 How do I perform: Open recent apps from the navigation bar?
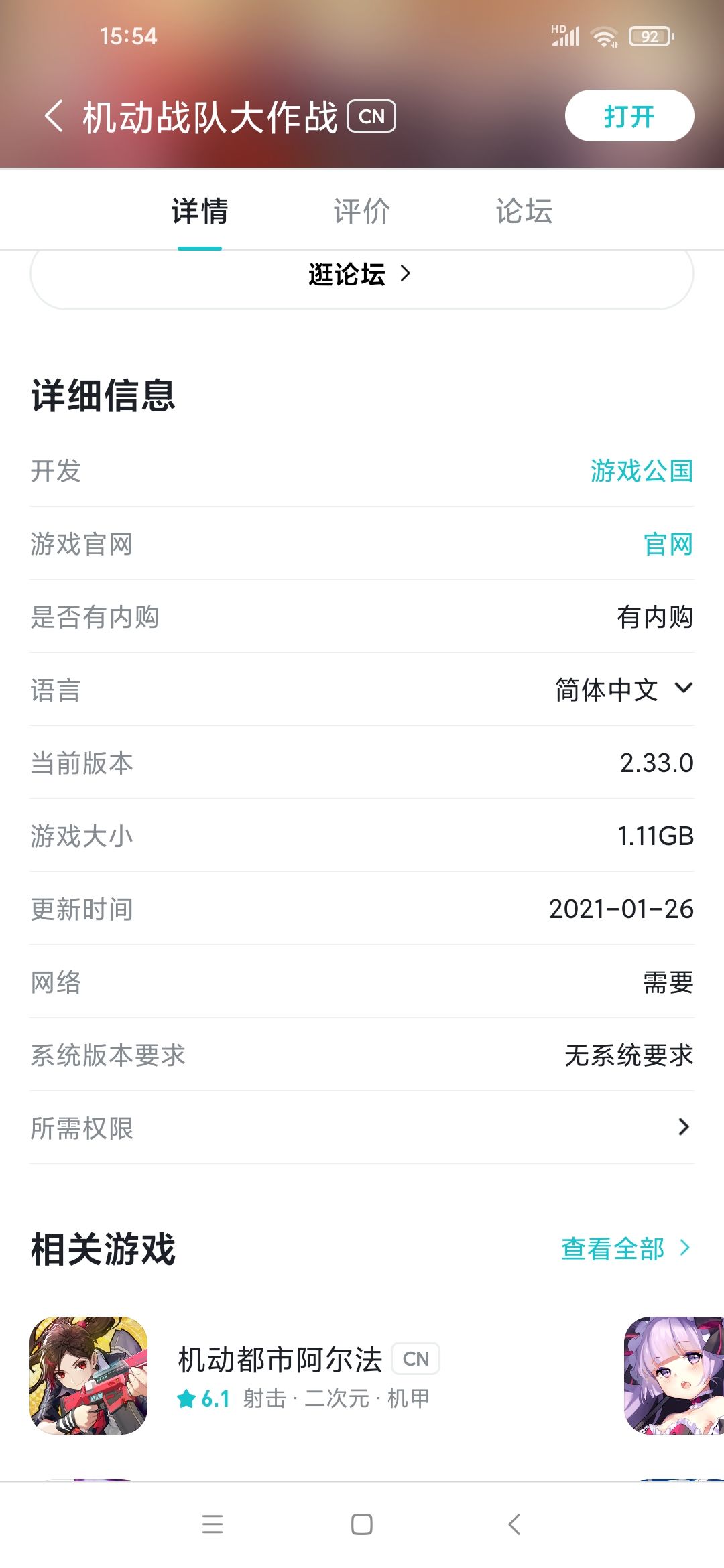click(213, 1524)
